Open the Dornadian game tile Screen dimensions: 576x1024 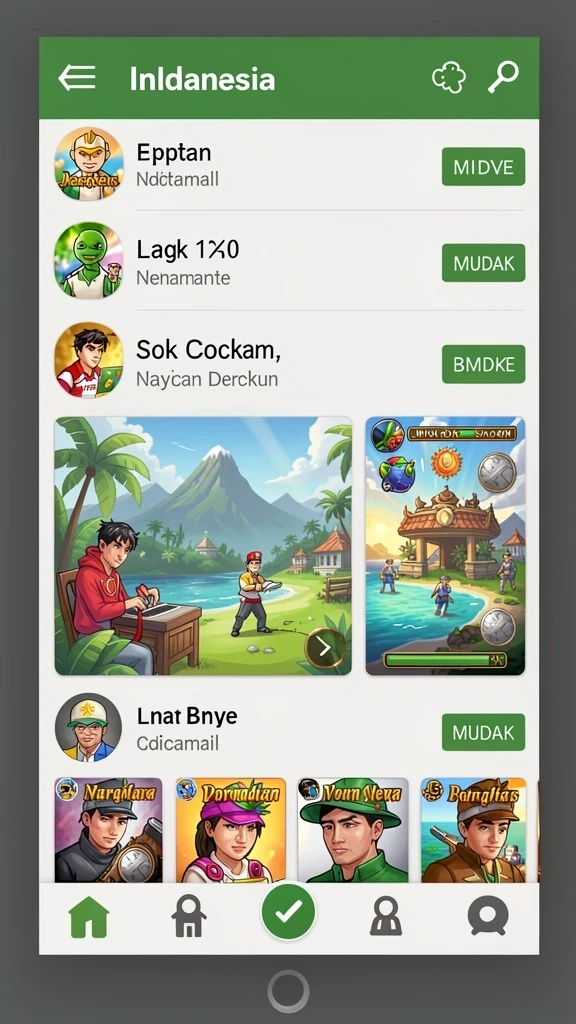pyautogui.click(x=231, y=830)
